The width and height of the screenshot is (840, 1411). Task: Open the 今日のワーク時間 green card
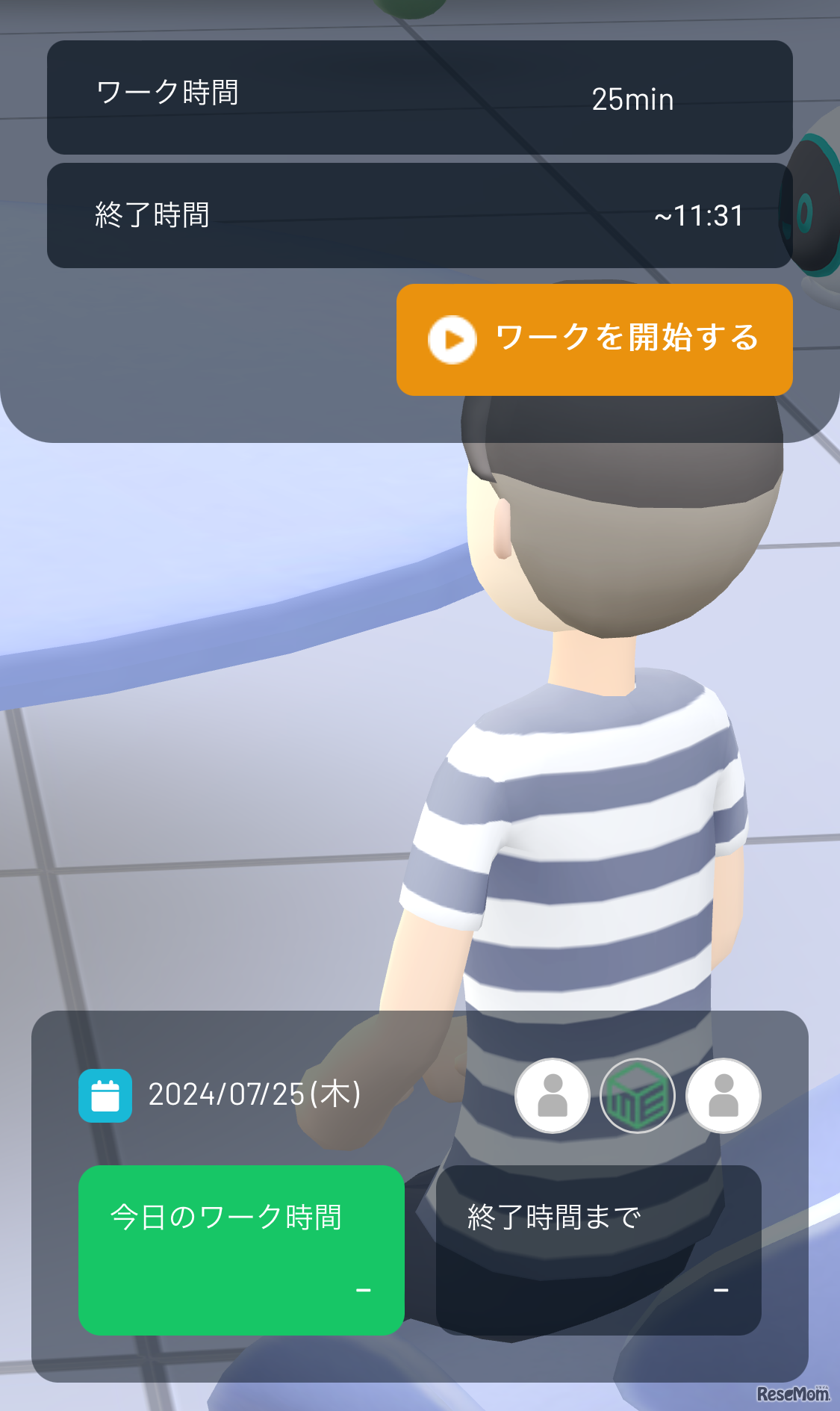coord(241,1250)
